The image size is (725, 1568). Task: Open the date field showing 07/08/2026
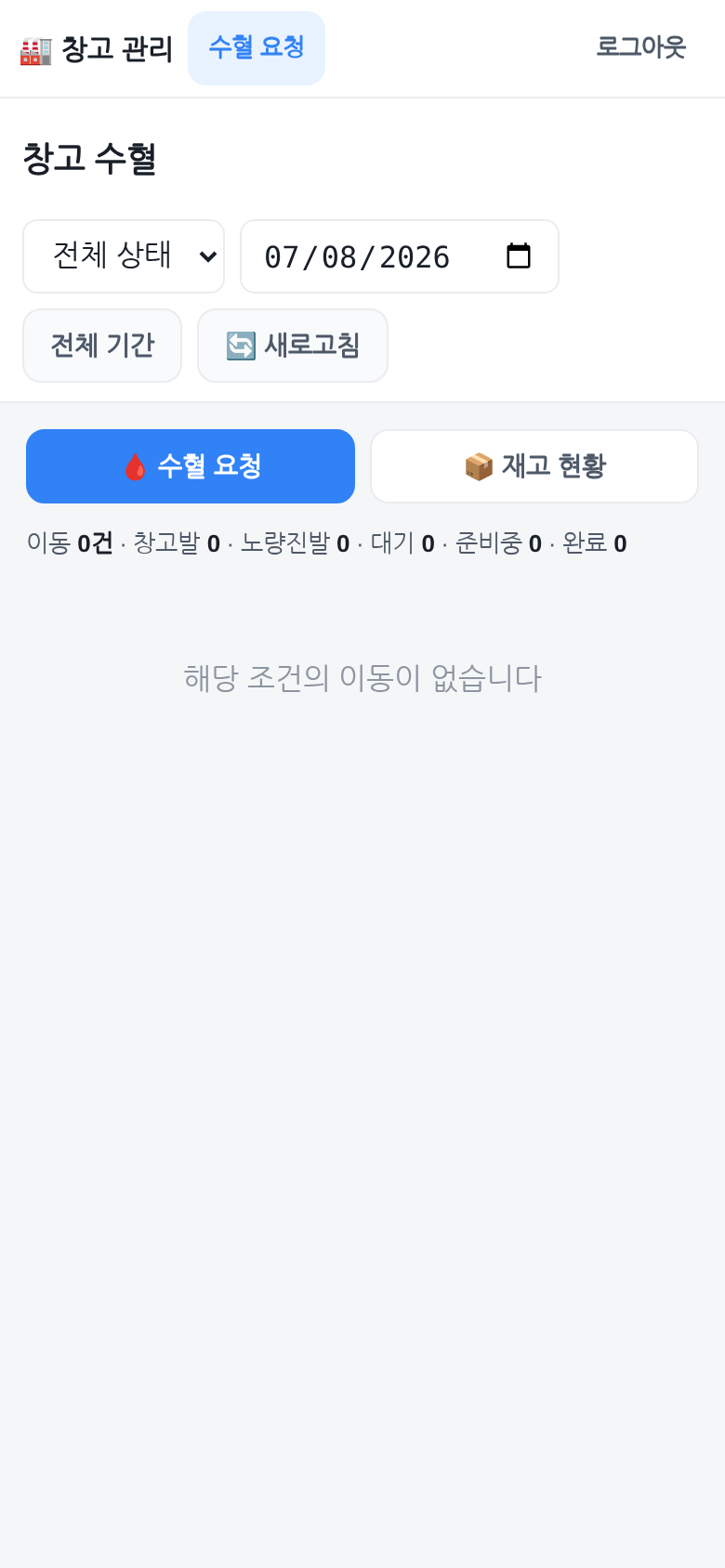(400, 256)
